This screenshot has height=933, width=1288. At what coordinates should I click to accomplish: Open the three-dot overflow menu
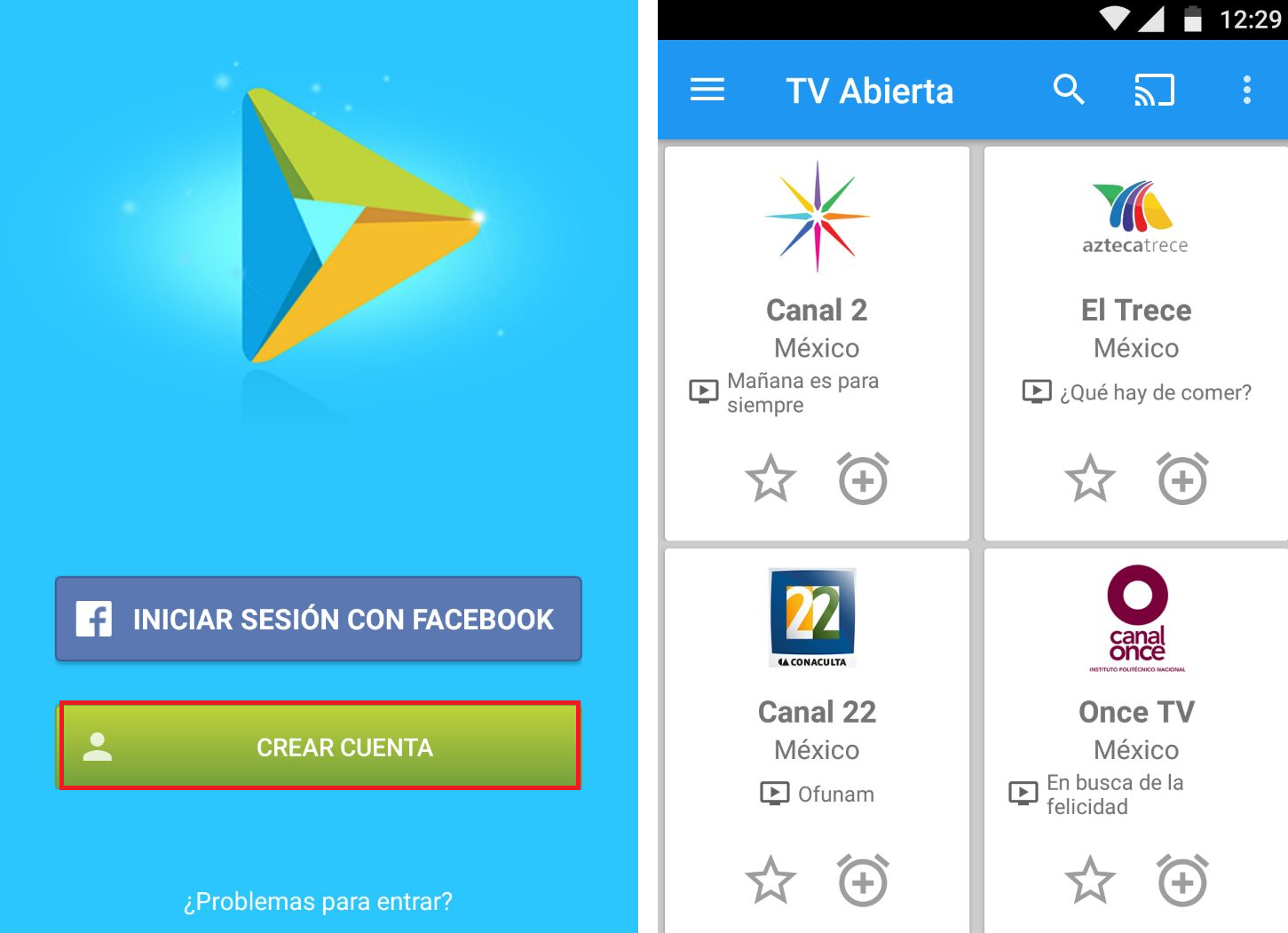[1246, 90]
